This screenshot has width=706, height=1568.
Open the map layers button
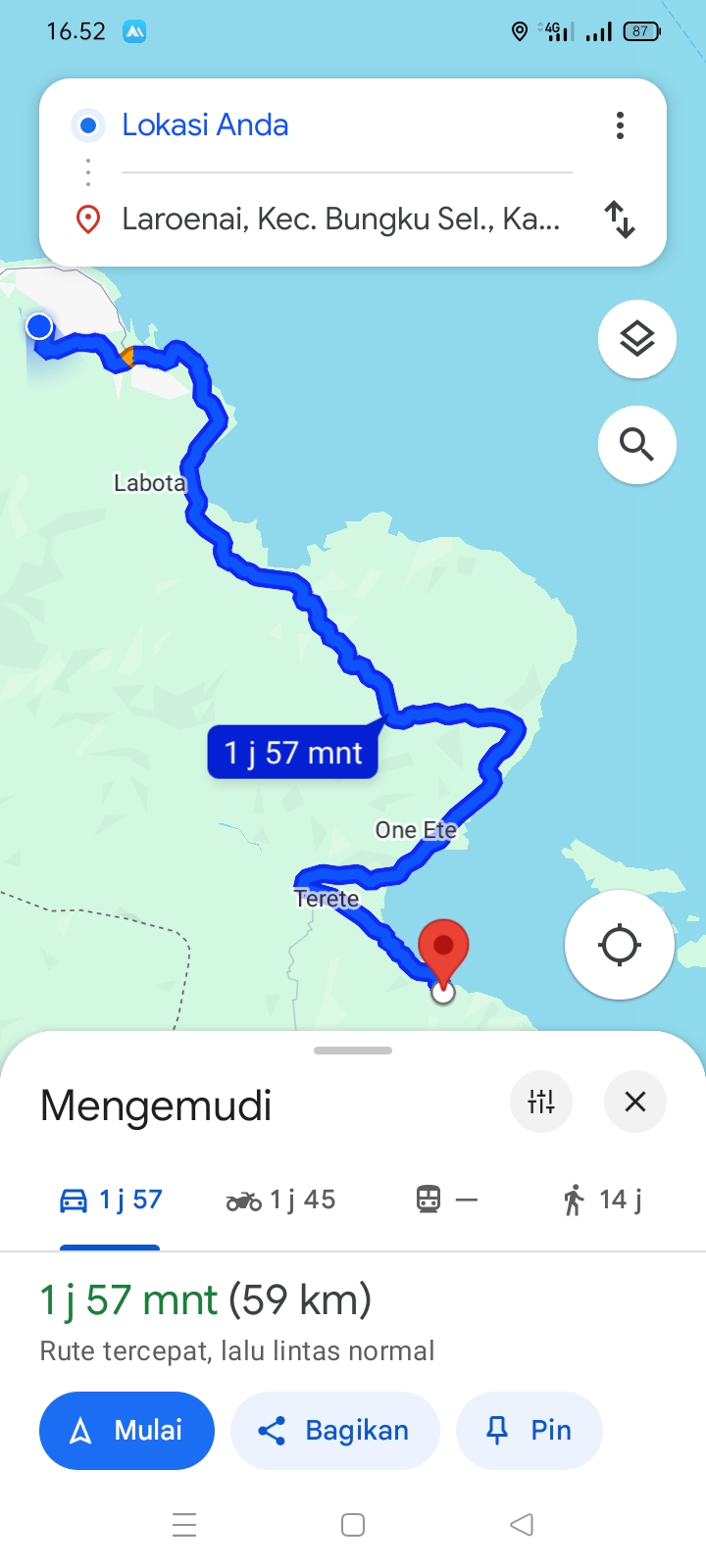pos(637,339)
